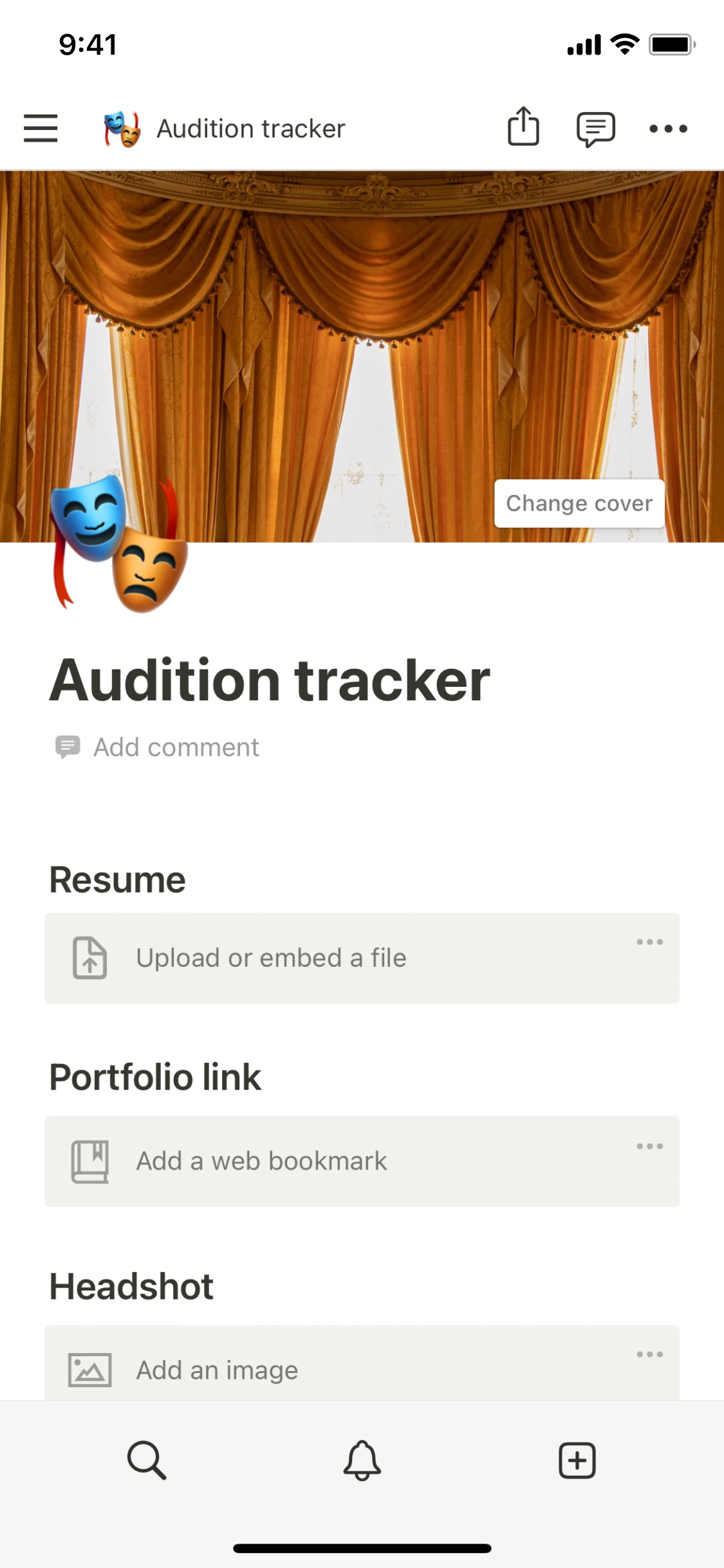Open options for the Headshot image block

pos(649,1354)
